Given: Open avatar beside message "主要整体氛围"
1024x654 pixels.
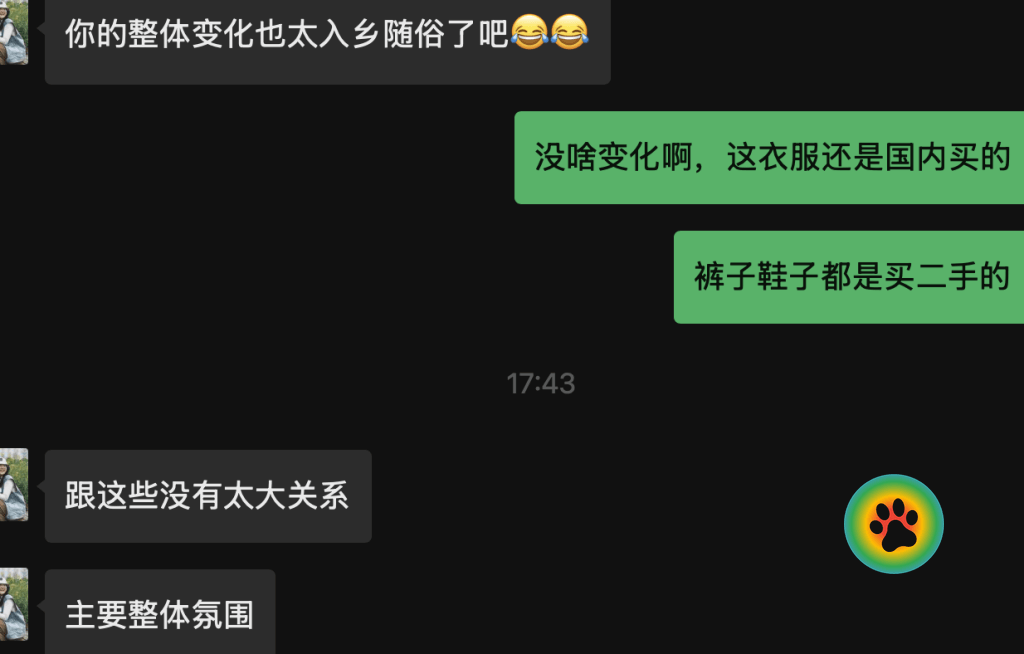Looking at the screenshot, I should coord(13,604).
